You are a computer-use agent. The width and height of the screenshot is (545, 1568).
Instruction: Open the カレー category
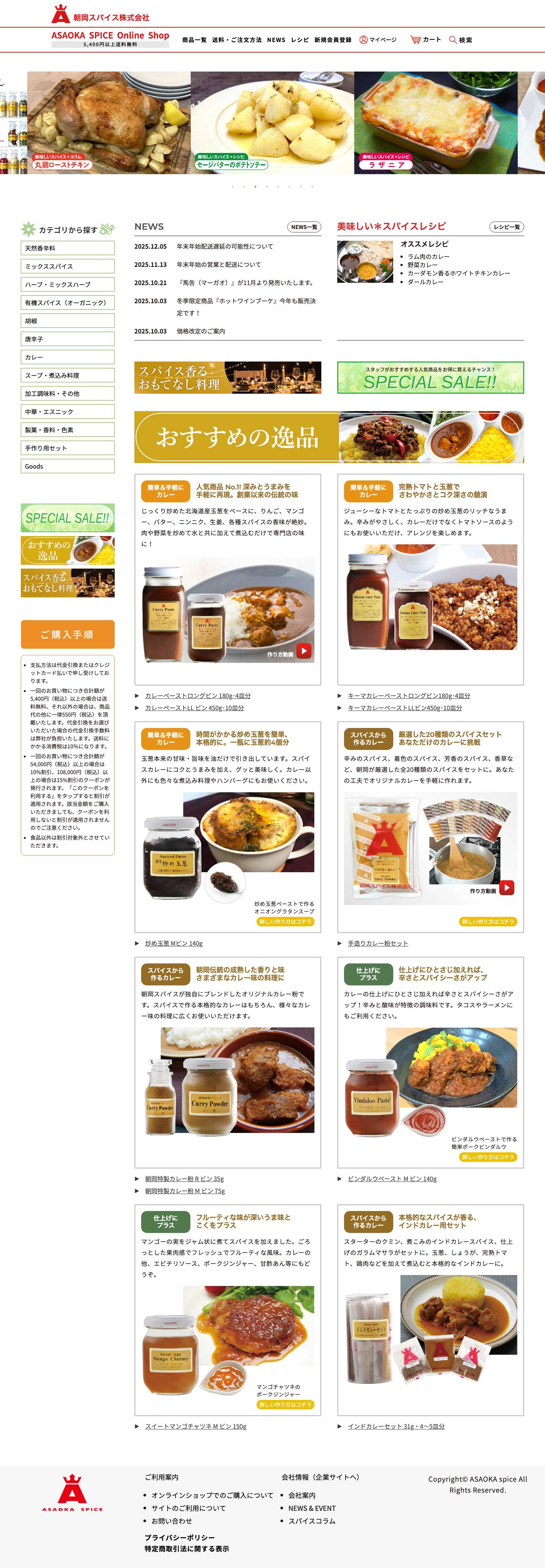[x=67, y=357]
